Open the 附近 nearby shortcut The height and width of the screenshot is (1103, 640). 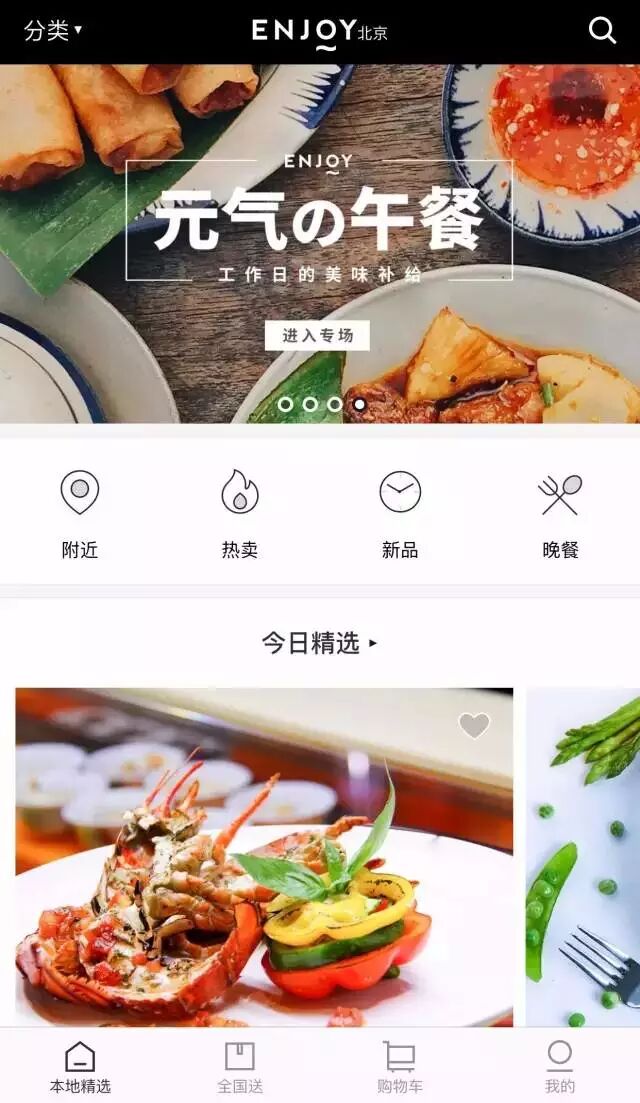click(80, 514)
